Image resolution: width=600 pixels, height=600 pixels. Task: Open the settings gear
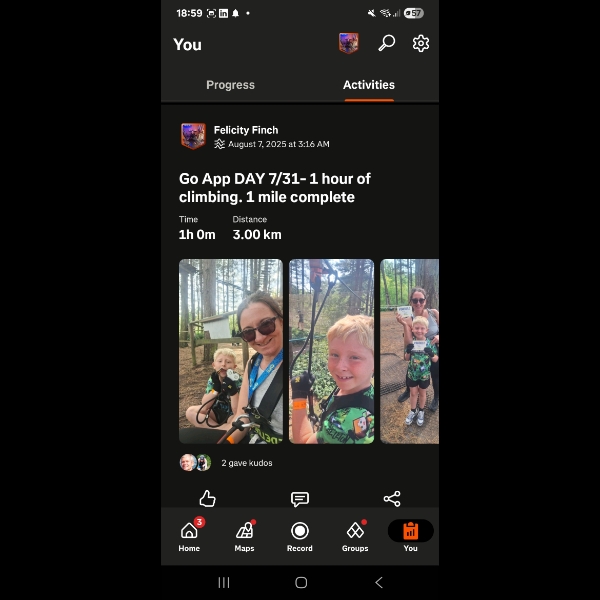421,43
